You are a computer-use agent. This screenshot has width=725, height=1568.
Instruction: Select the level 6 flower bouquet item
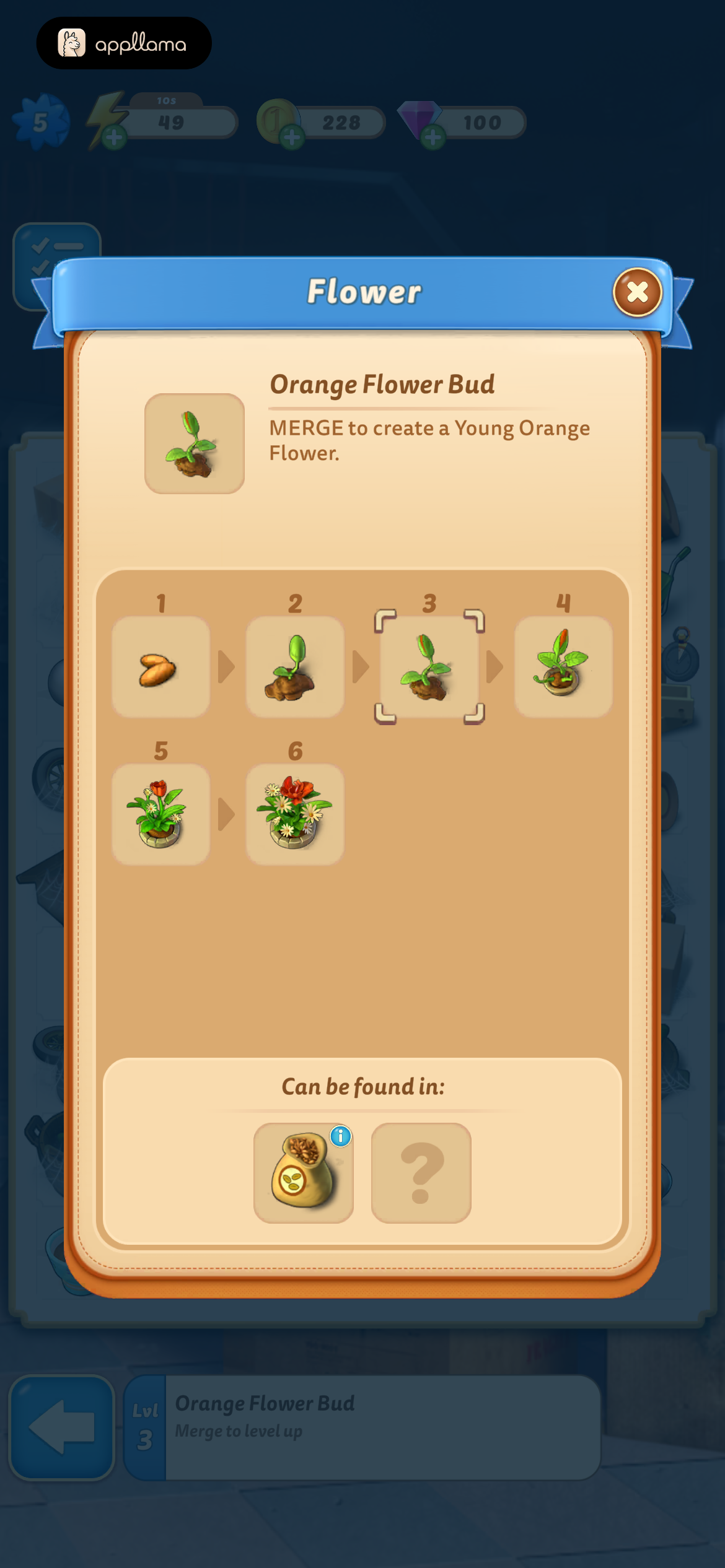(x=295, y=814)
